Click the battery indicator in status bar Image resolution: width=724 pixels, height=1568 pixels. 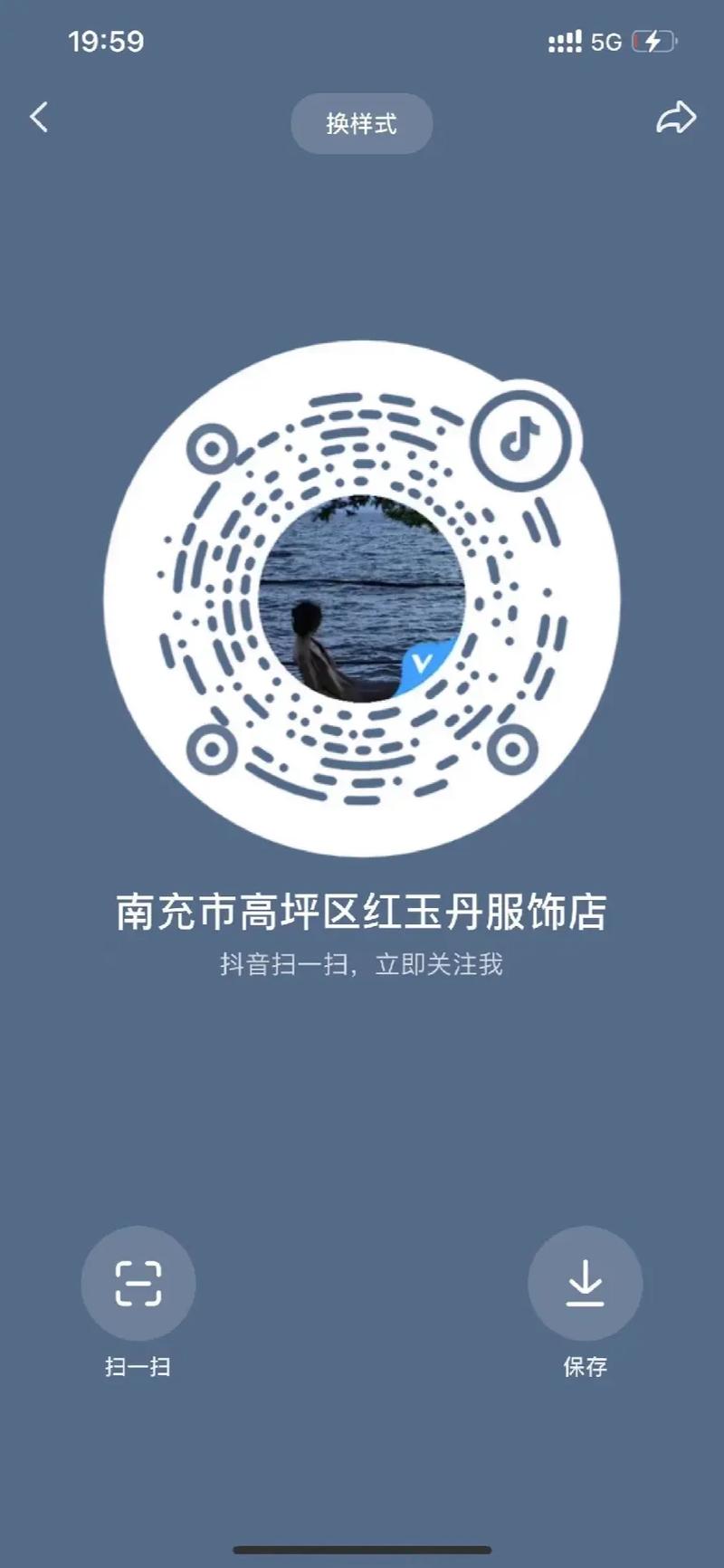pos(653,40)
